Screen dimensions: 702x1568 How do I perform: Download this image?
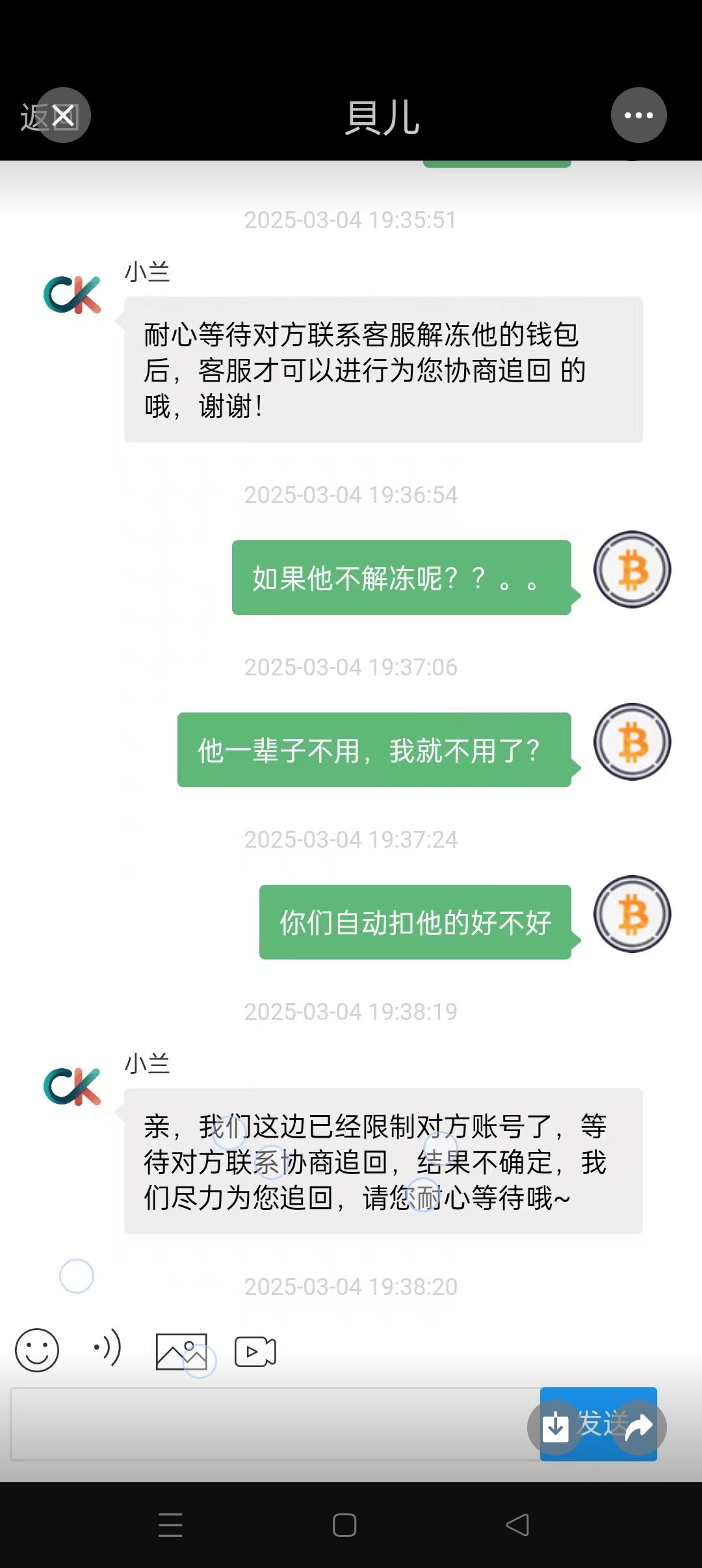click(x=555, y=1427)
